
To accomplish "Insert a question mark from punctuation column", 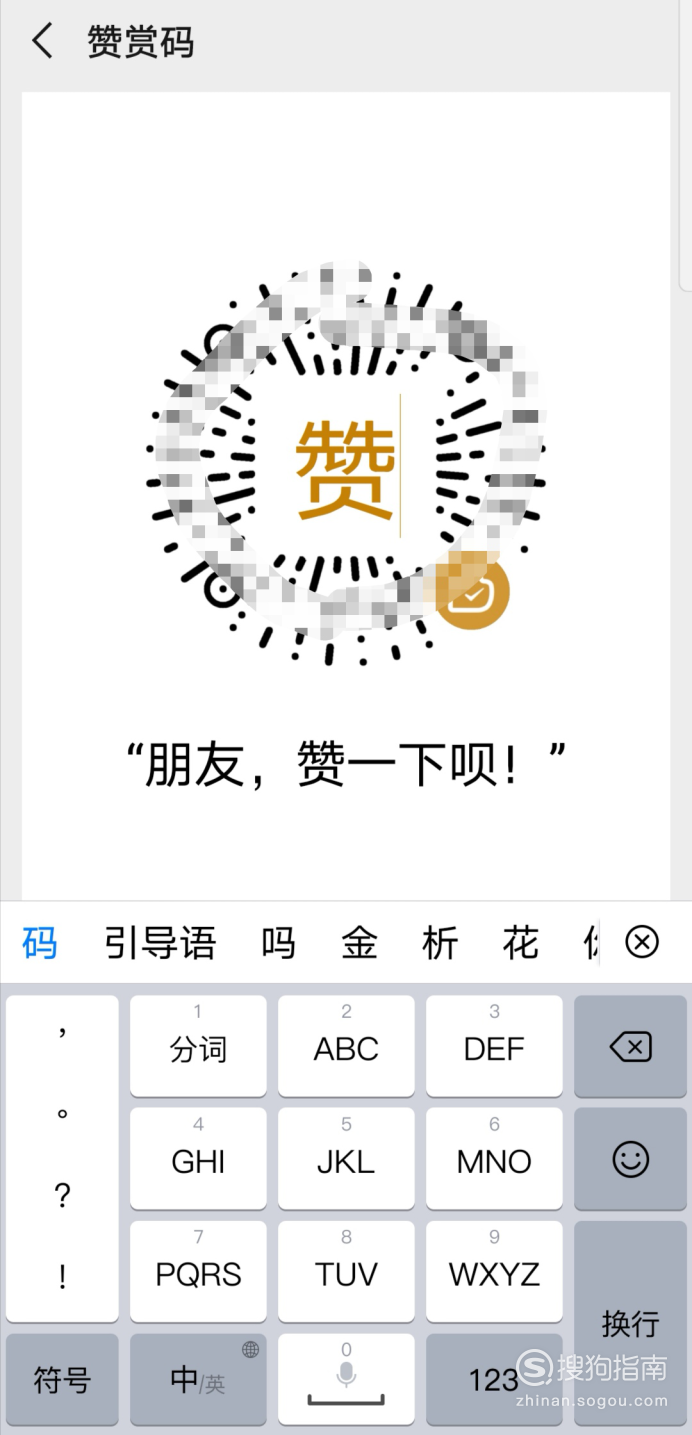I will point(62,1195).
